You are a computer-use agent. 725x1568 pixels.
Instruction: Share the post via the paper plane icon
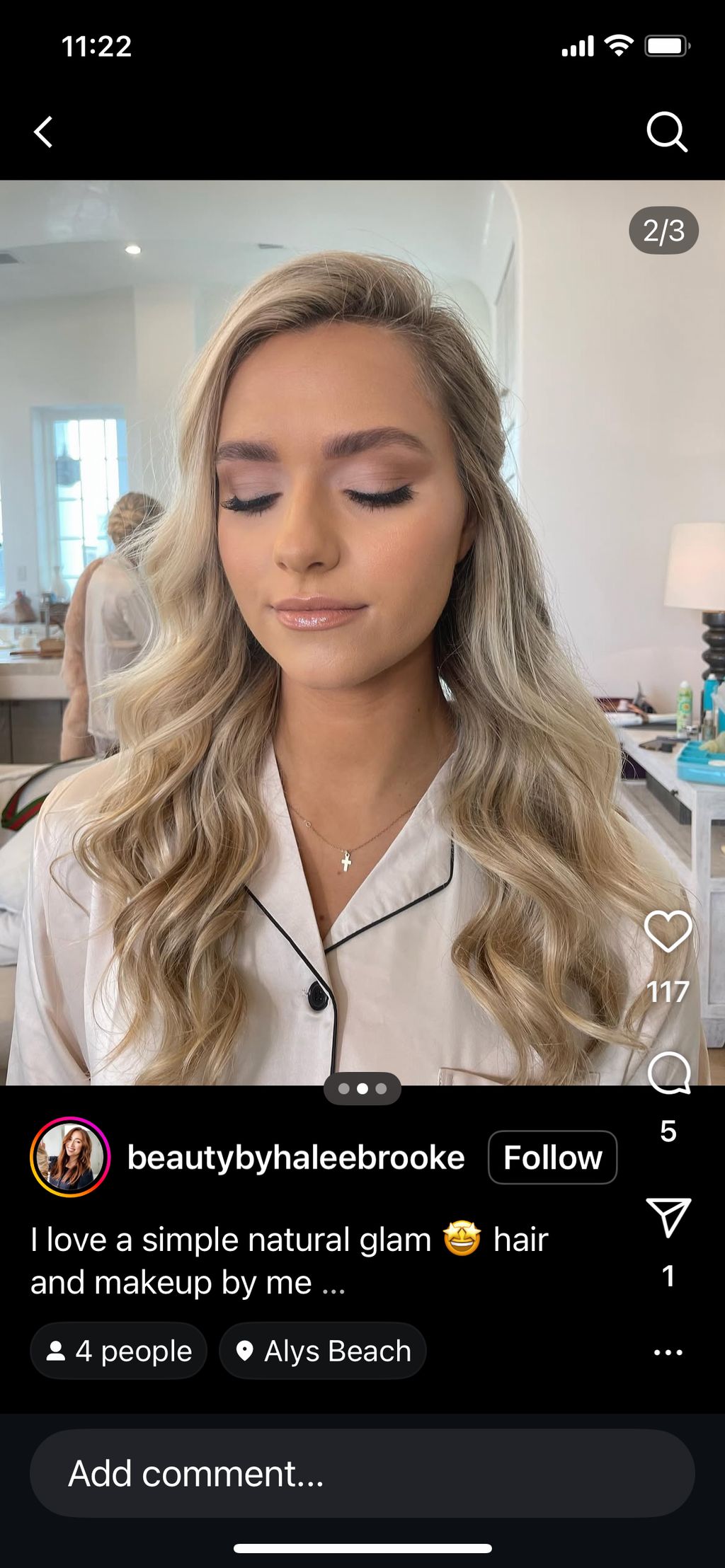click(x=668, y=1217)
